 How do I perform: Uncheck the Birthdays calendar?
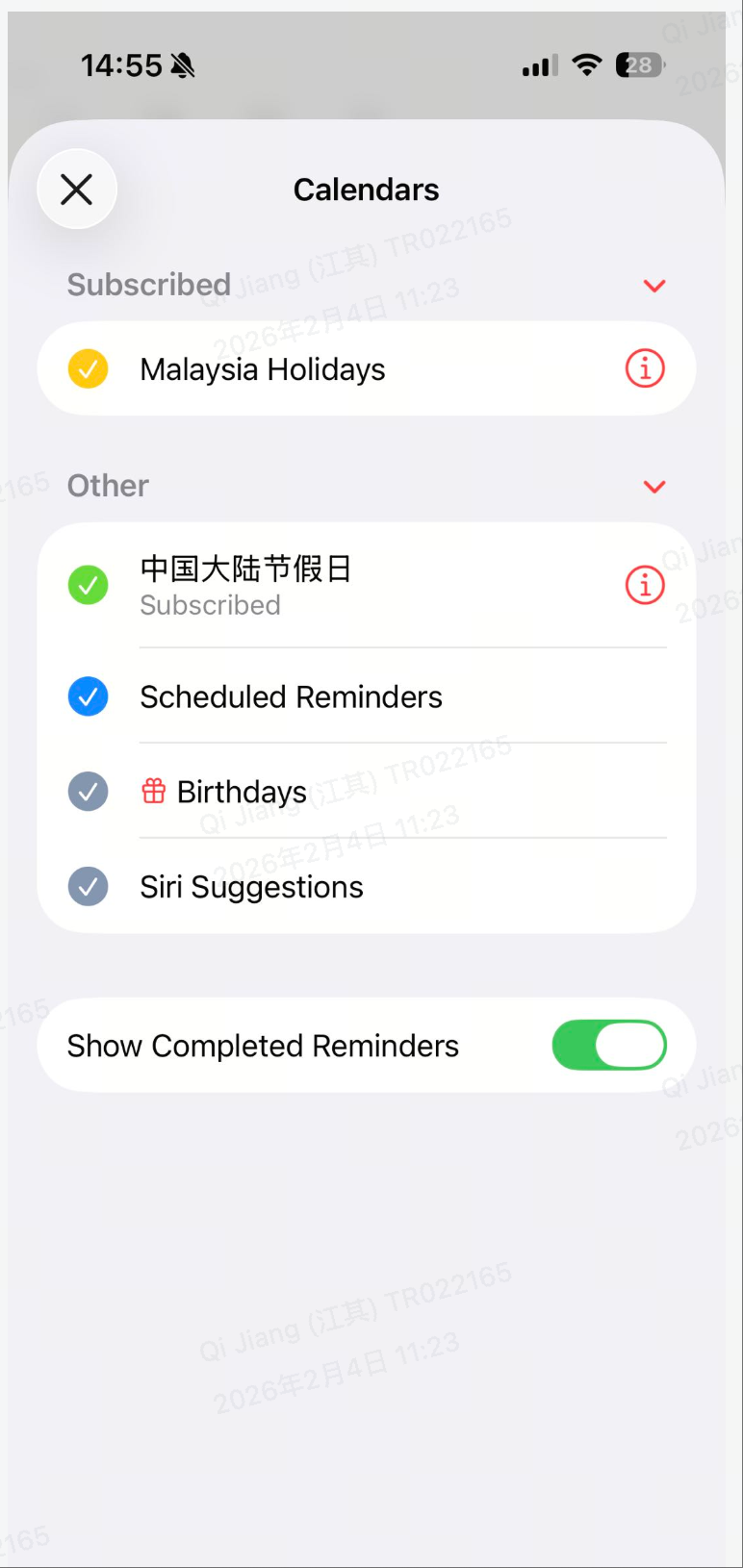[x=88, y=792]
